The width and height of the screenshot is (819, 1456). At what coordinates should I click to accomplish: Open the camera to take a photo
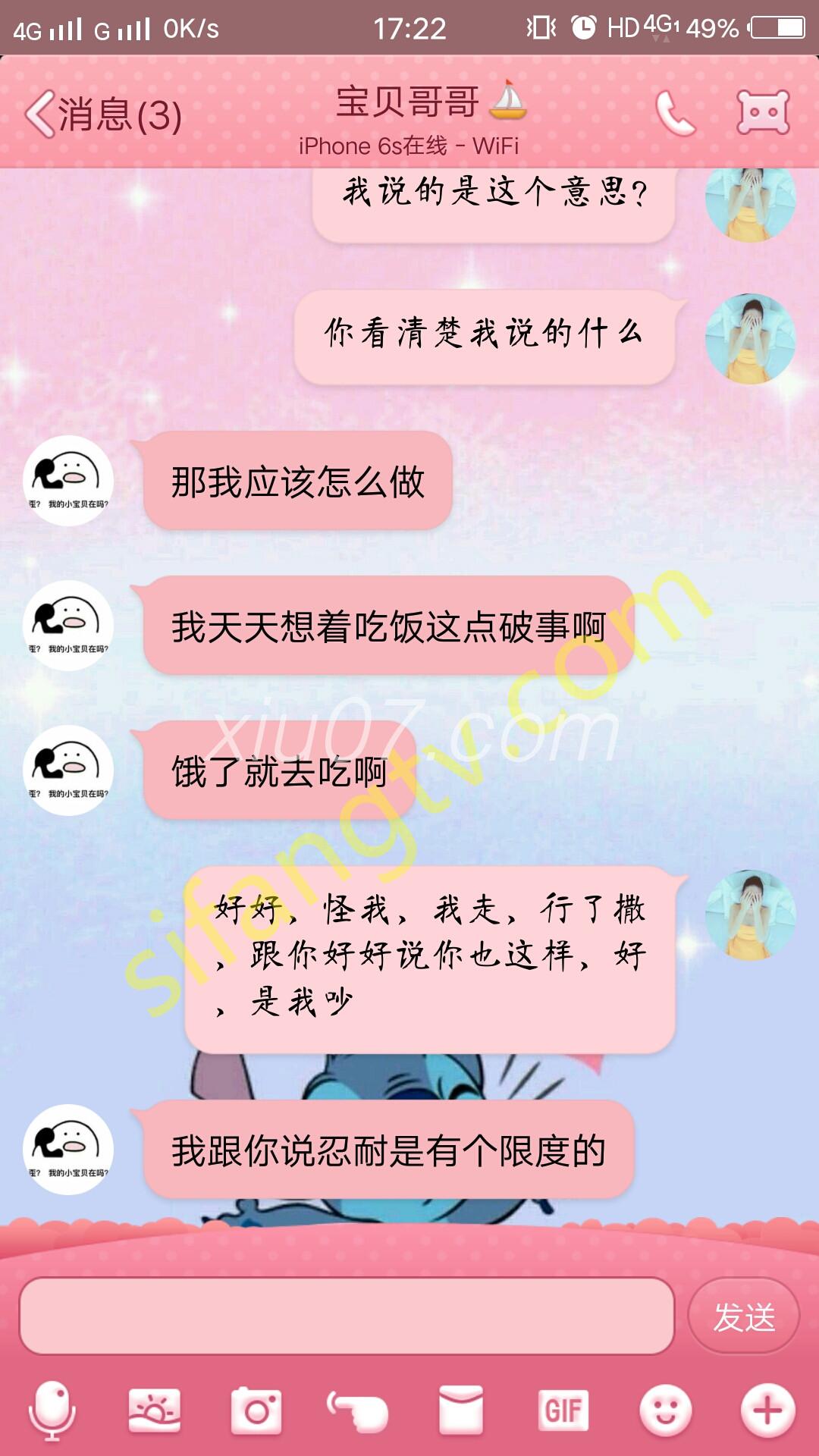256,1410
